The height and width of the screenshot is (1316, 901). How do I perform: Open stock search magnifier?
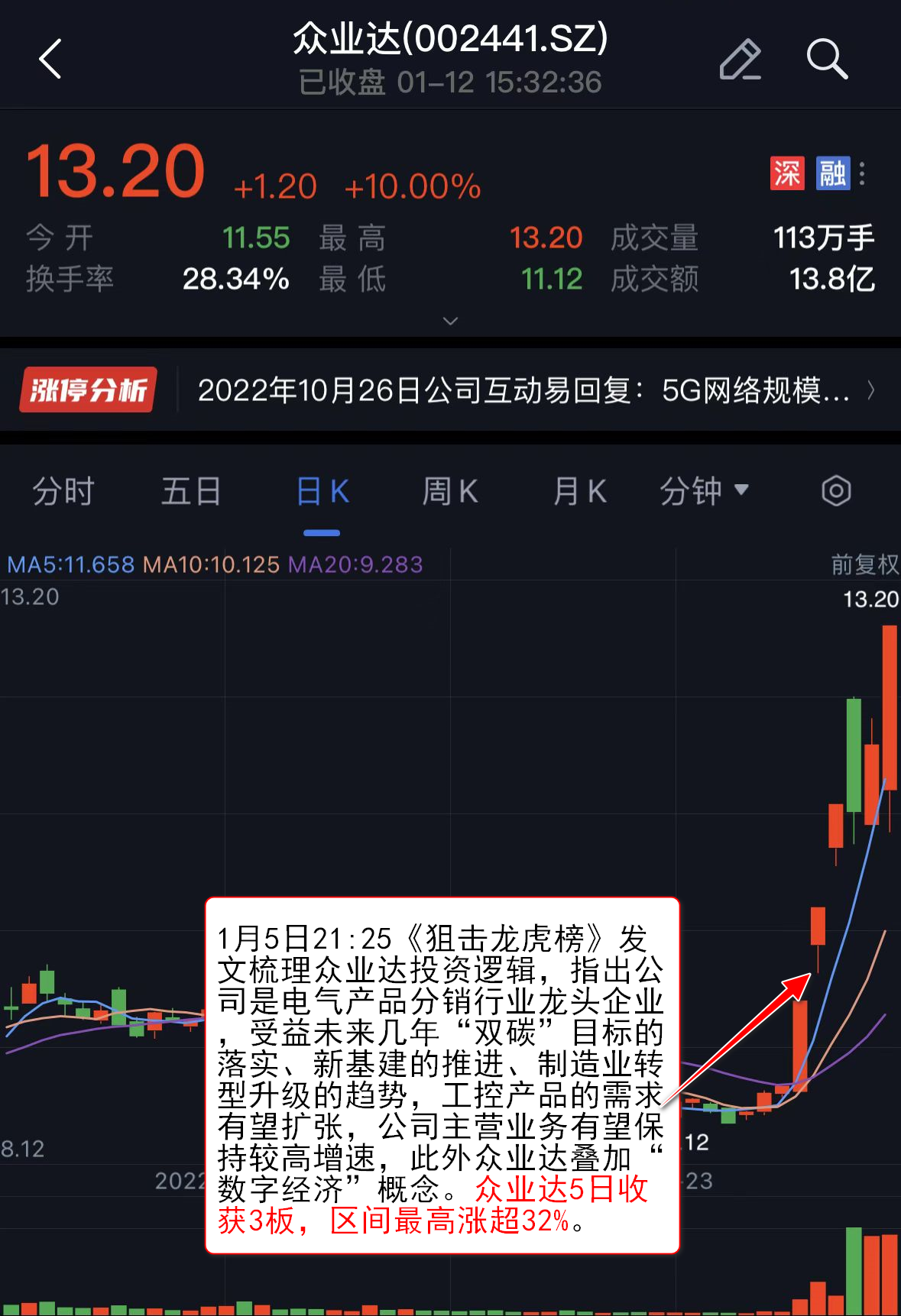pyautogui.click(x=827, y=60)
